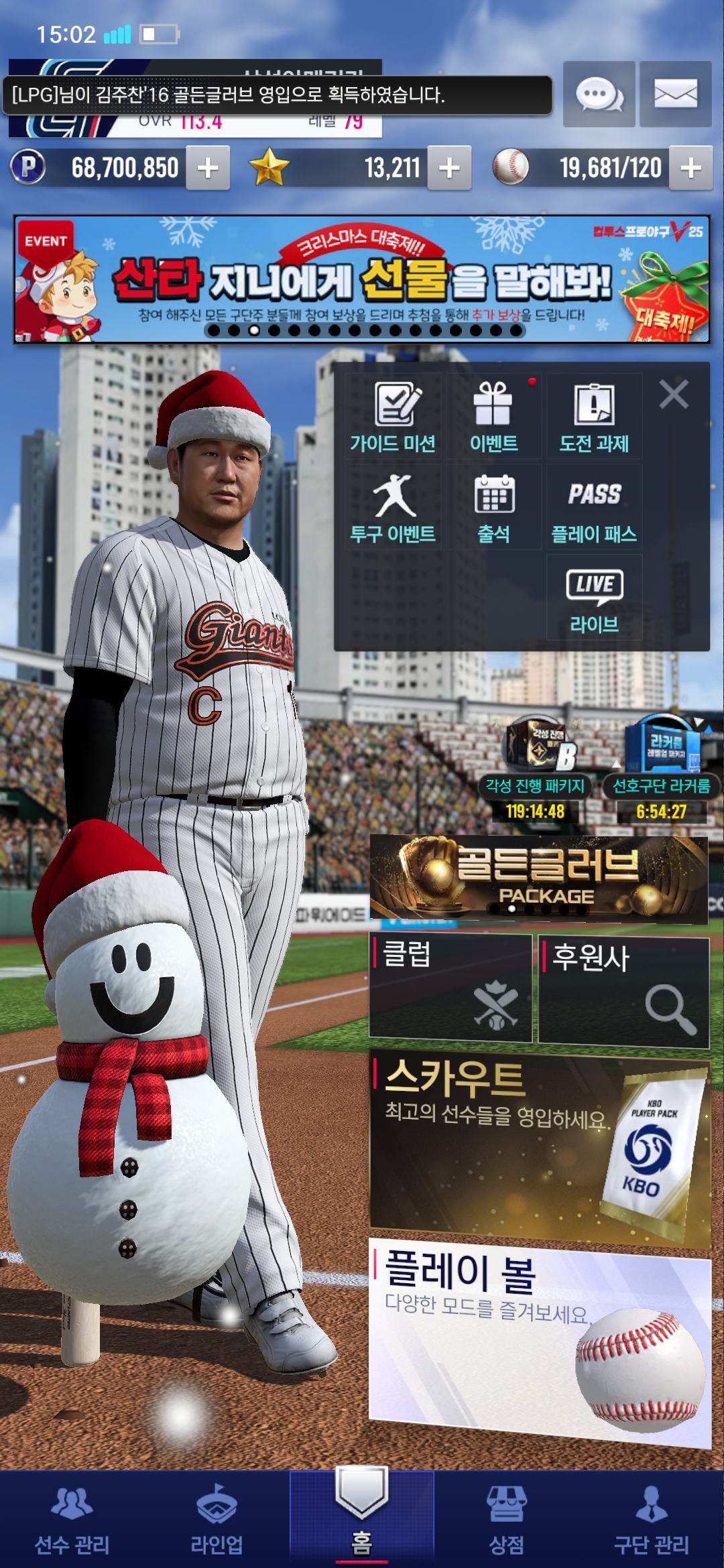Open the 이벤트 gift menu
This screenshot has height=1568, width=724.
coord(493,417)
